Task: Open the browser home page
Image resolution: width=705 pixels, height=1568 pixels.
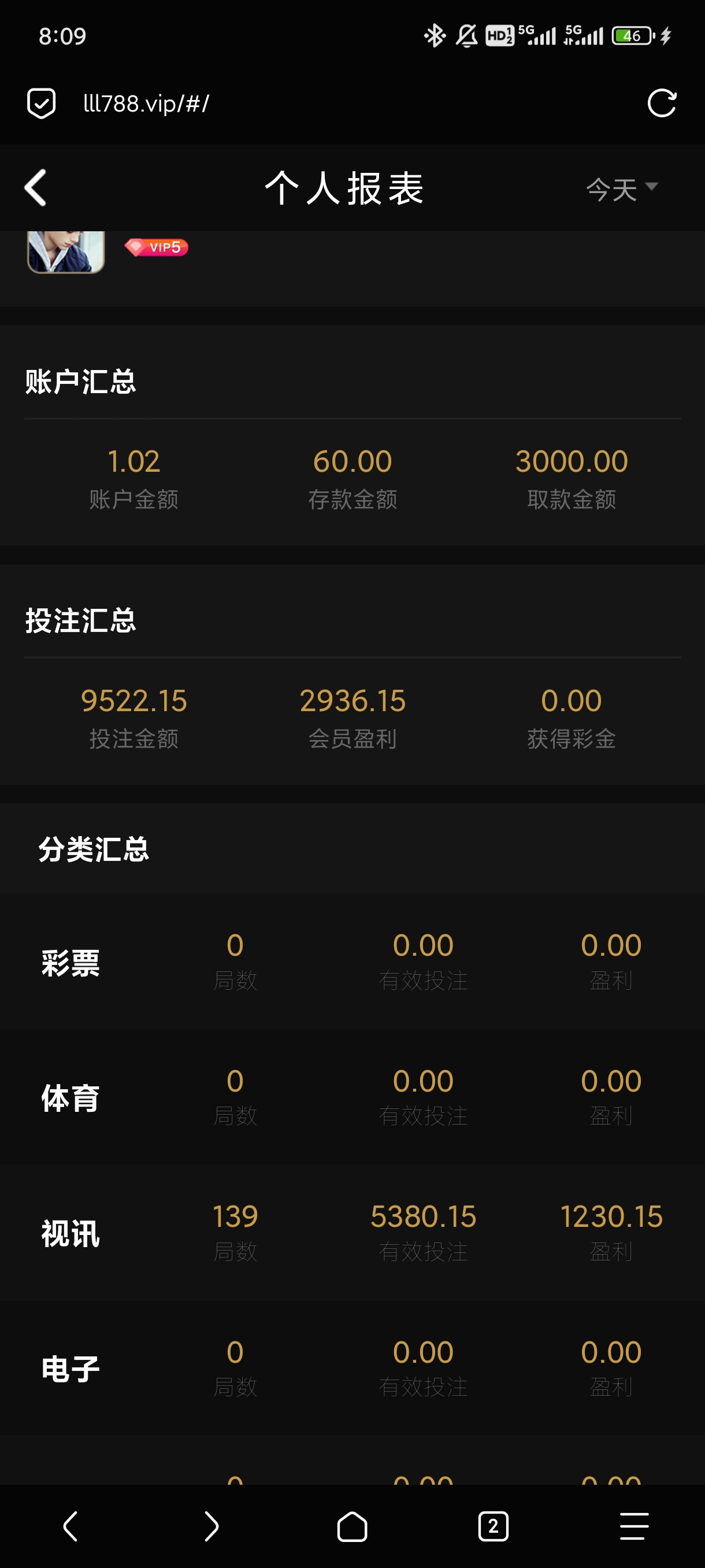Action: coord(352,1526)
